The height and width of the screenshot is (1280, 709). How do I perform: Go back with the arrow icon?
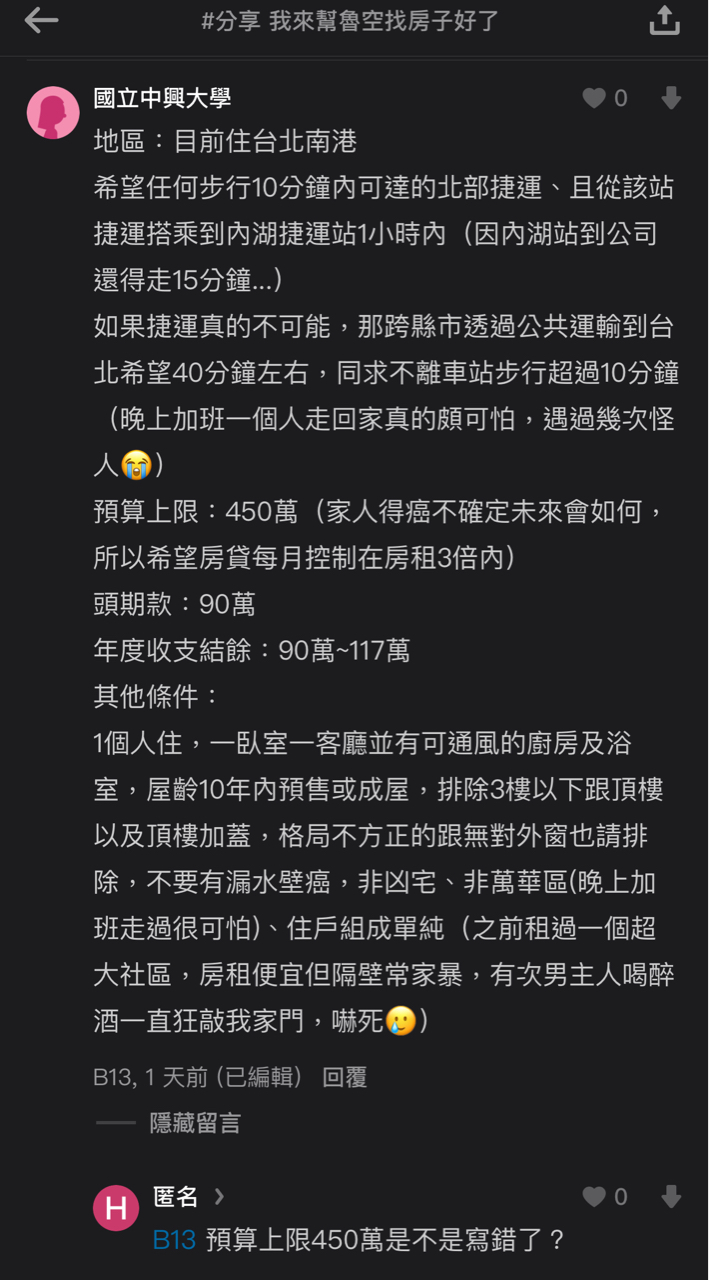coord(41,21)
